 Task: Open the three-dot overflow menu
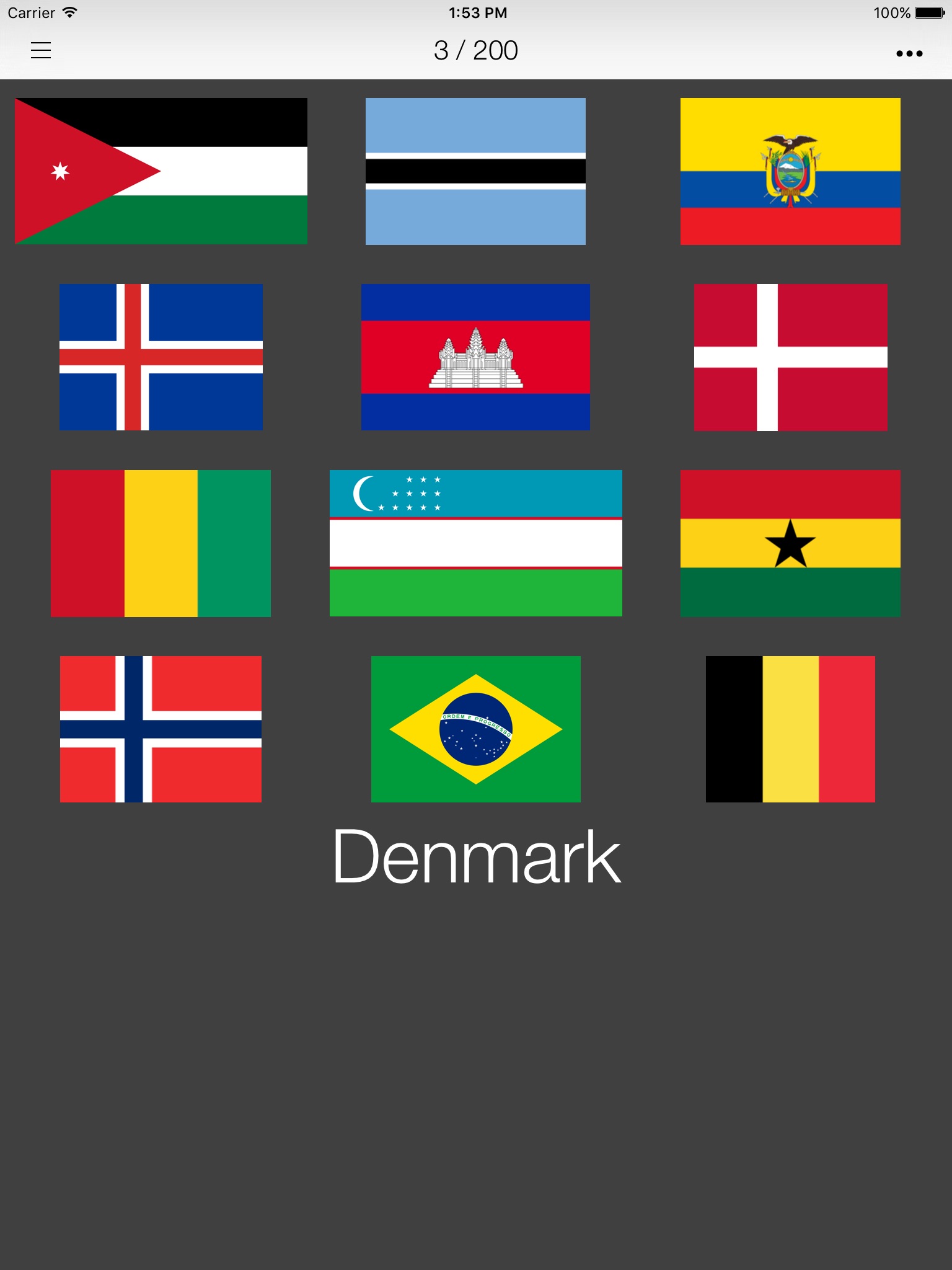coord(909,54)
